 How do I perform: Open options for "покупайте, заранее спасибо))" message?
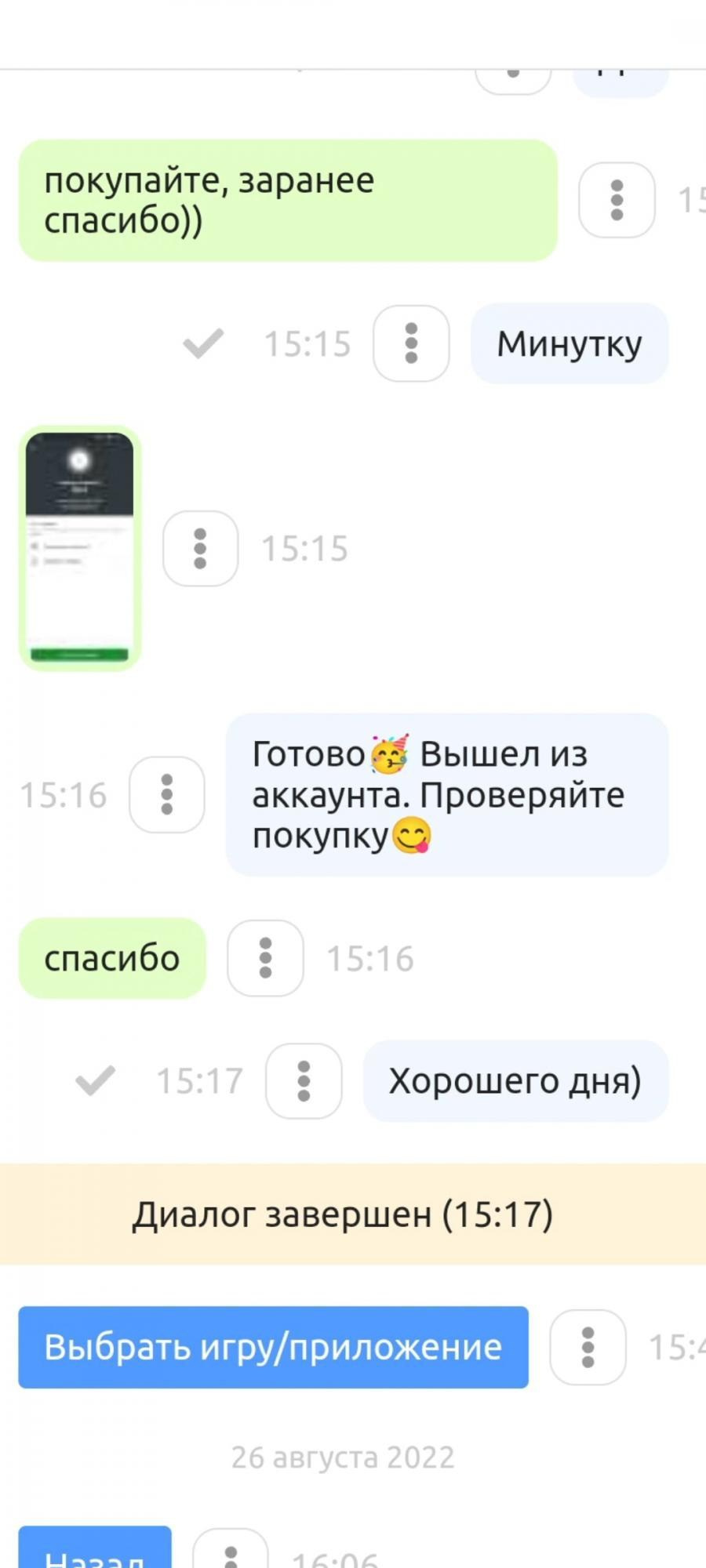[x=617, y=200]
